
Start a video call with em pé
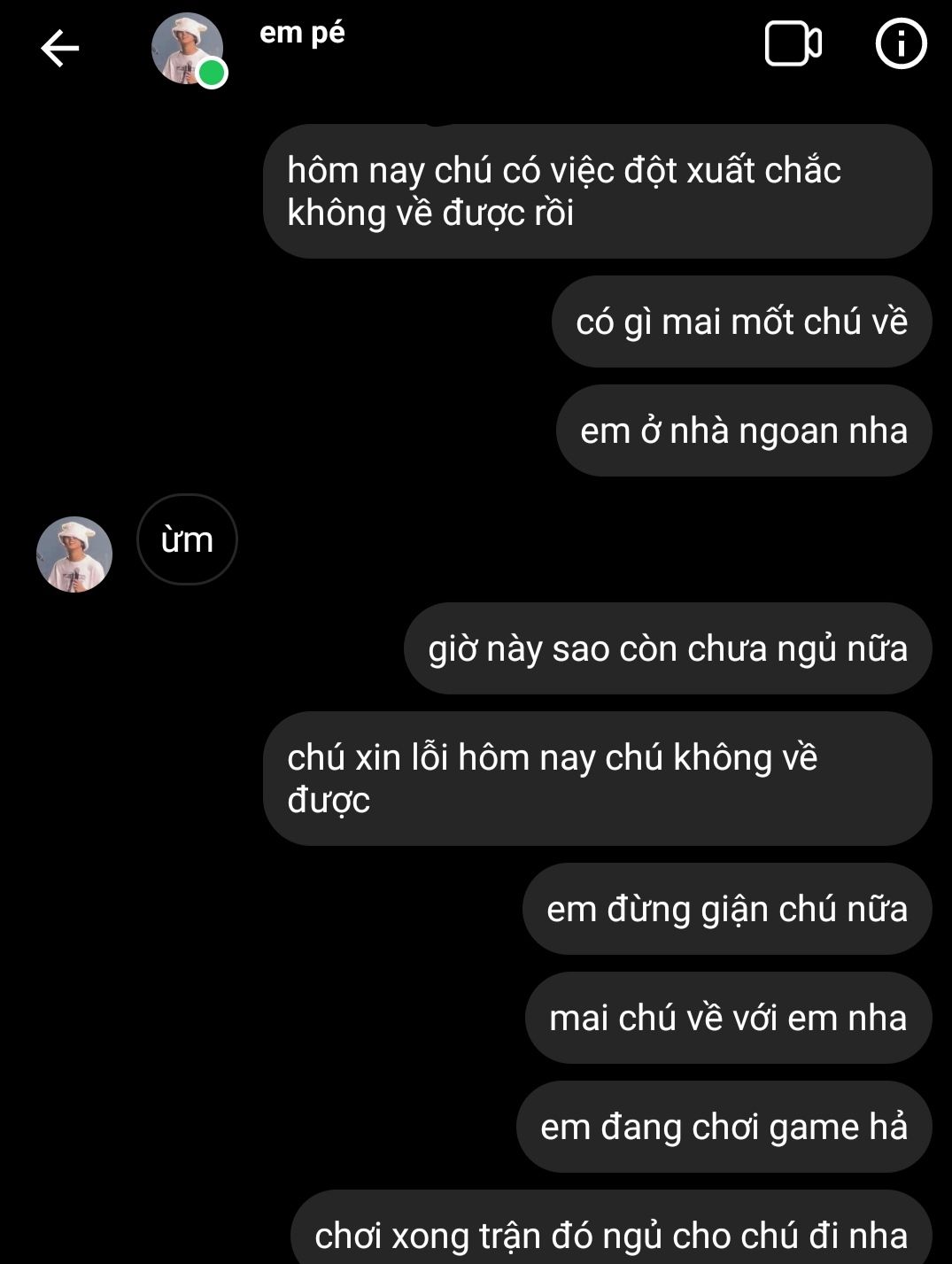click(x=793, y=44)
